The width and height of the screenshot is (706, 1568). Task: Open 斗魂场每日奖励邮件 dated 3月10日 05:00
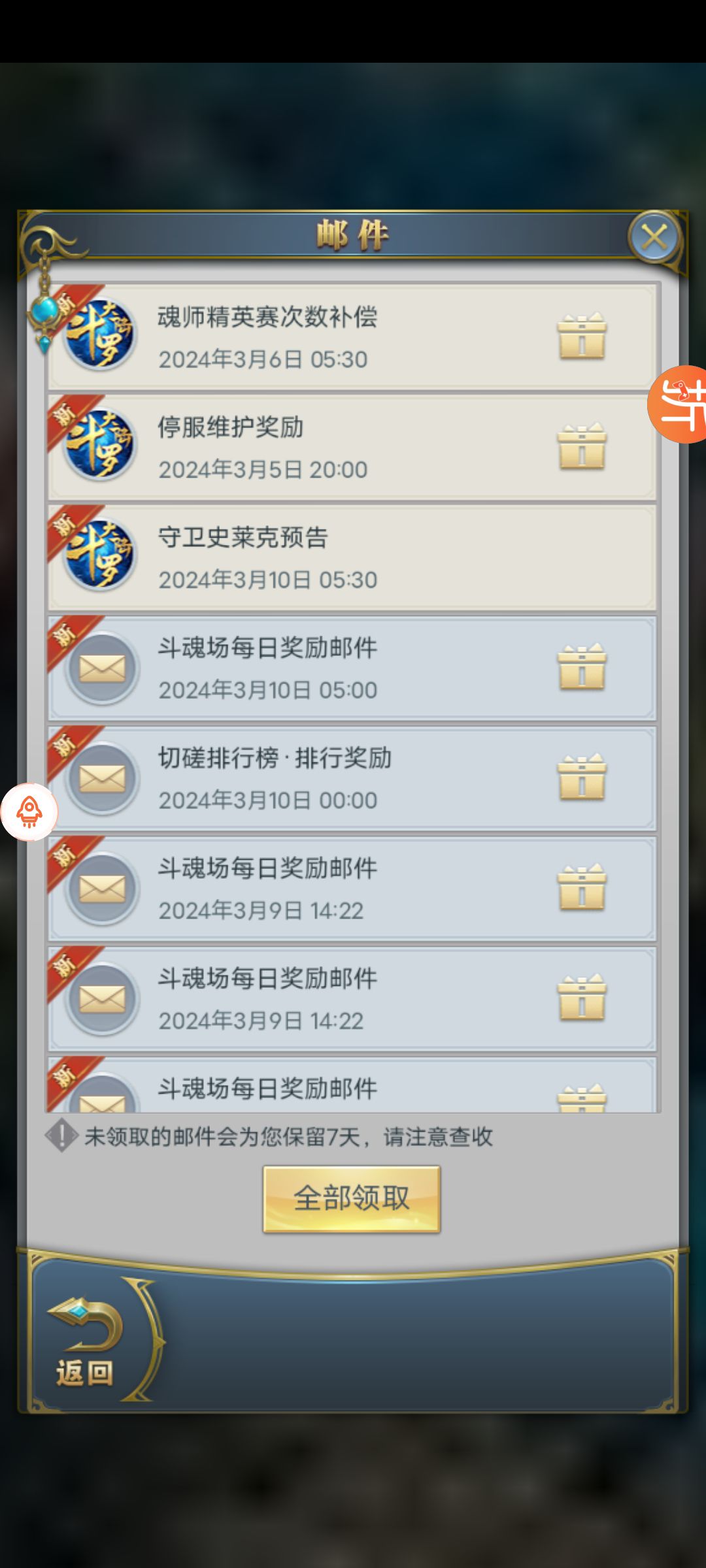(352, 668)
